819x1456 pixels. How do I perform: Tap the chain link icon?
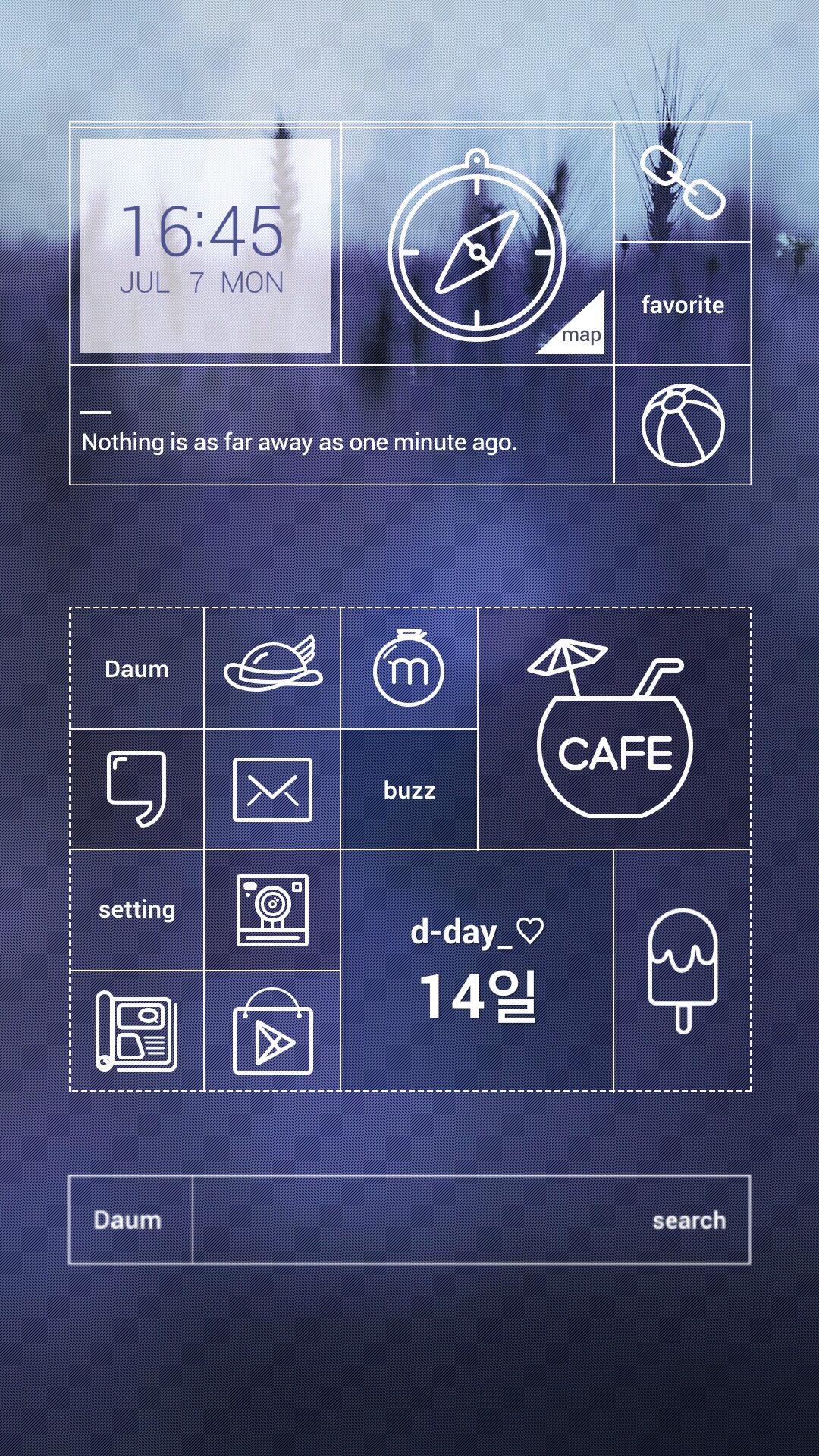coord(682,183)
